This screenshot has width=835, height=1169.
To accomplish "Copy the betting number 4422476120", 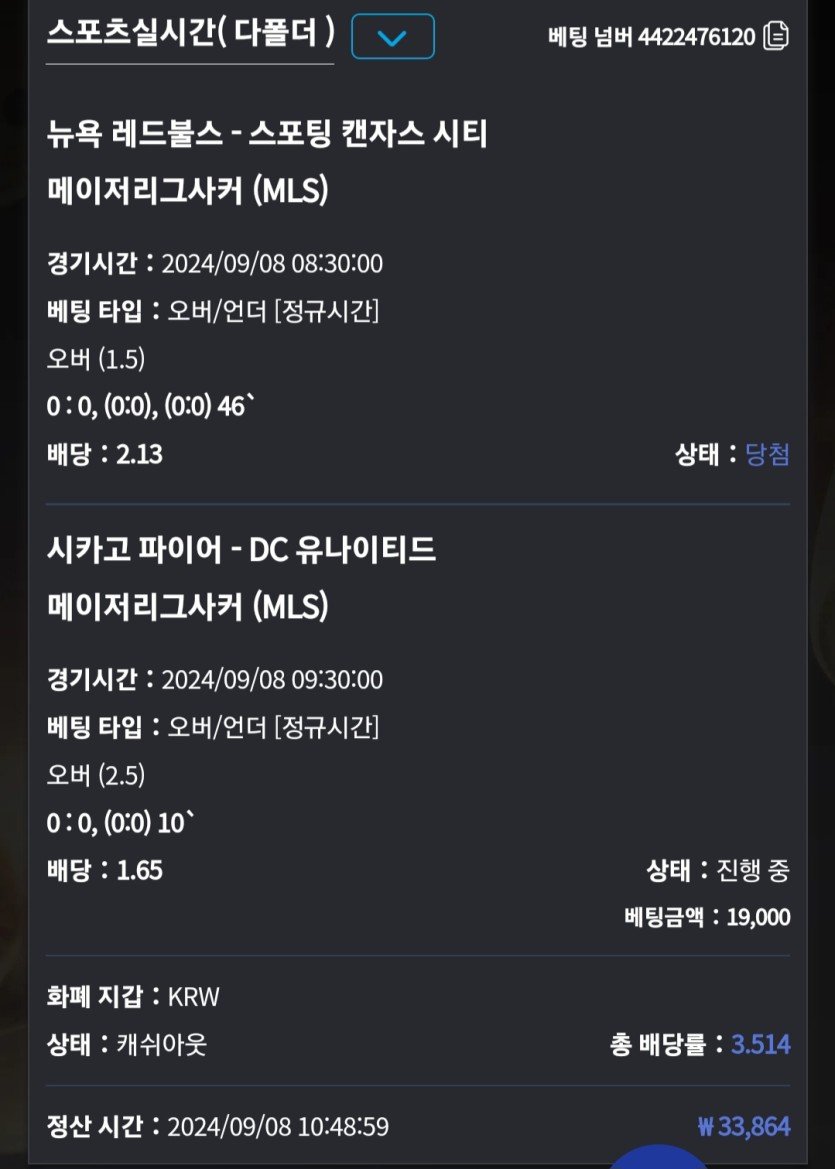I will tap(776, 37).
